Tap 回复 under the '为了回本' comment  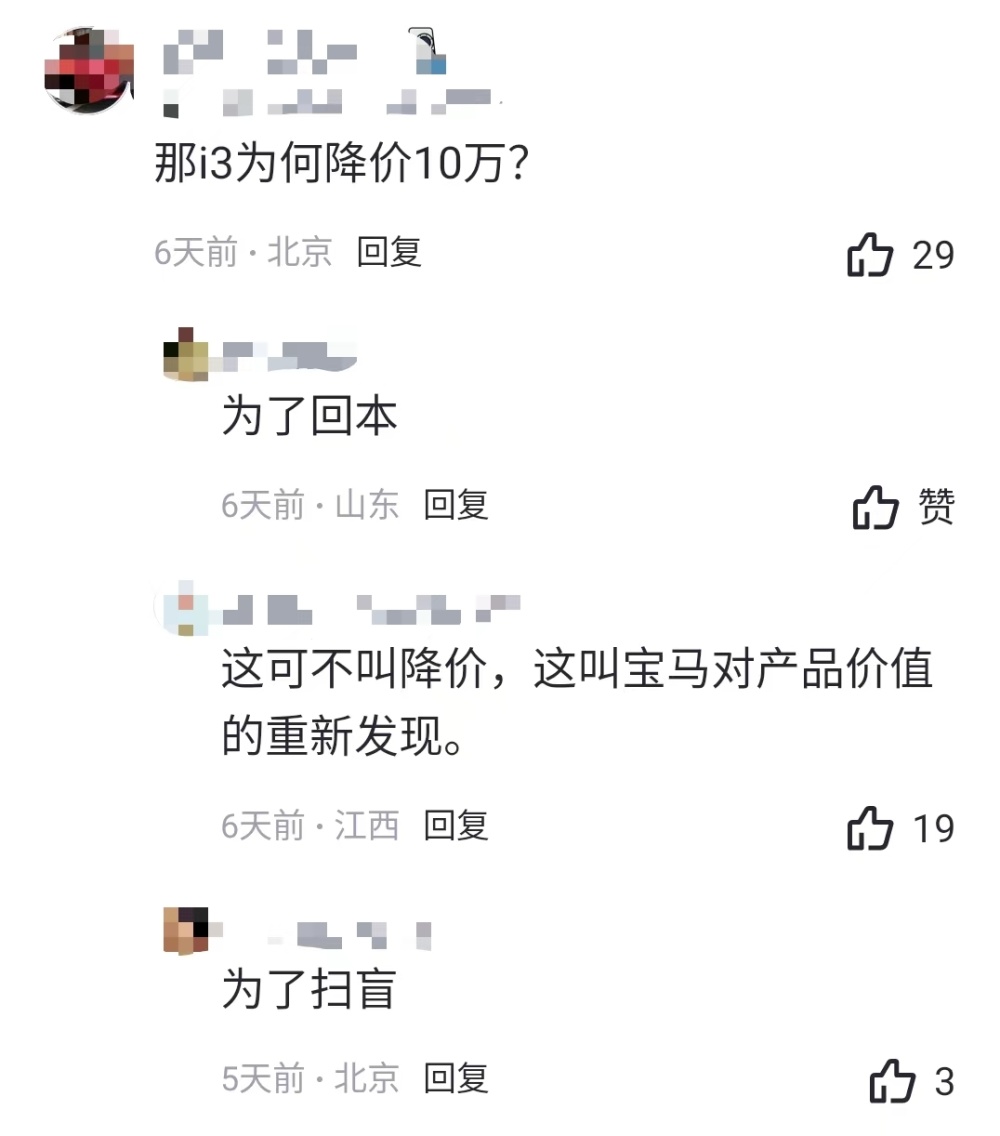(x=455, y=505)
